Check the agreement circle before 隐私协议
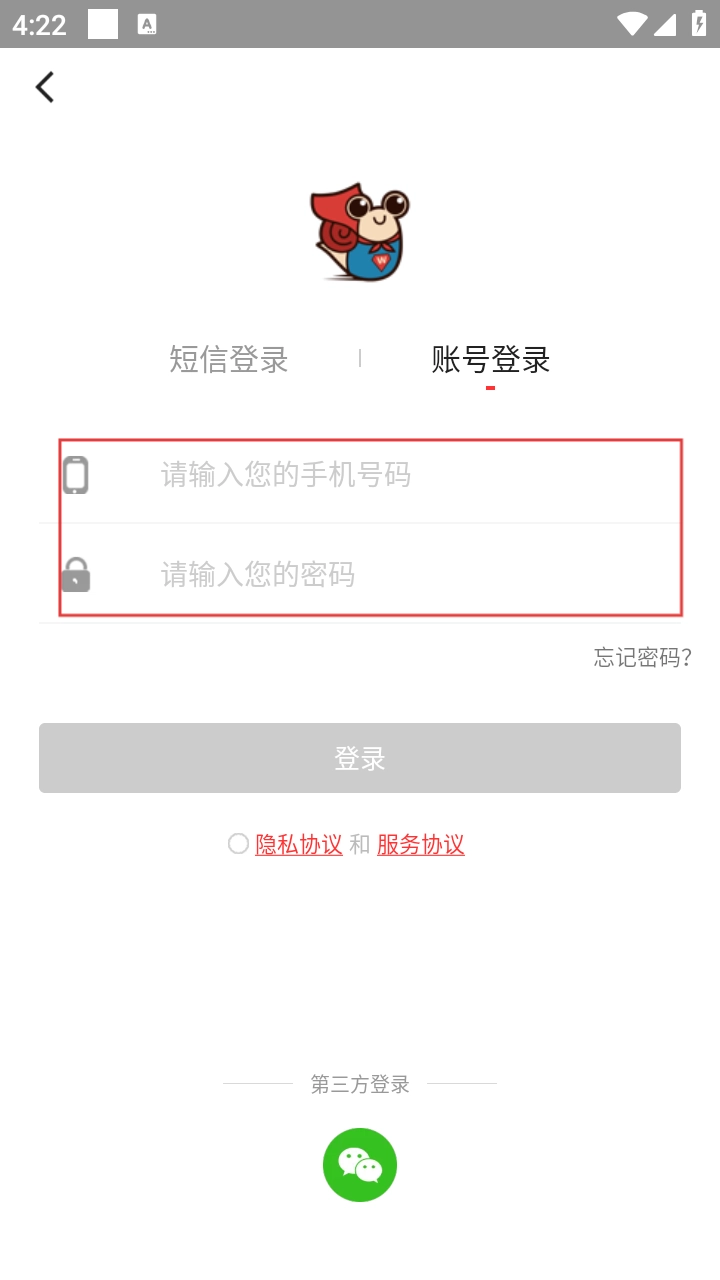The width and height of the screenshot is (720, 1280). click(238, 844)
